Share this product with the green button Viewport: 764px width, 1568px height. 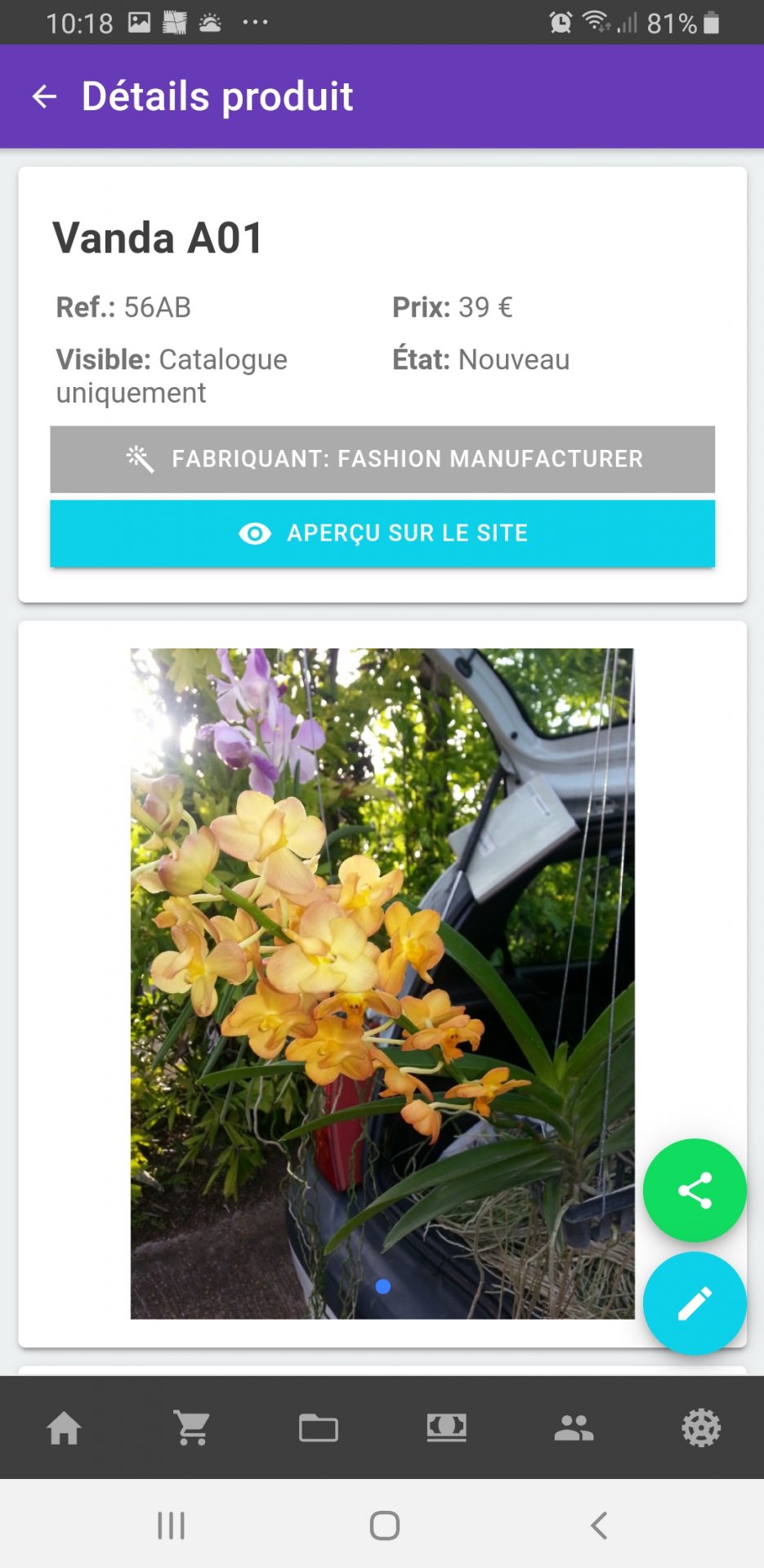coord(695,1191)
